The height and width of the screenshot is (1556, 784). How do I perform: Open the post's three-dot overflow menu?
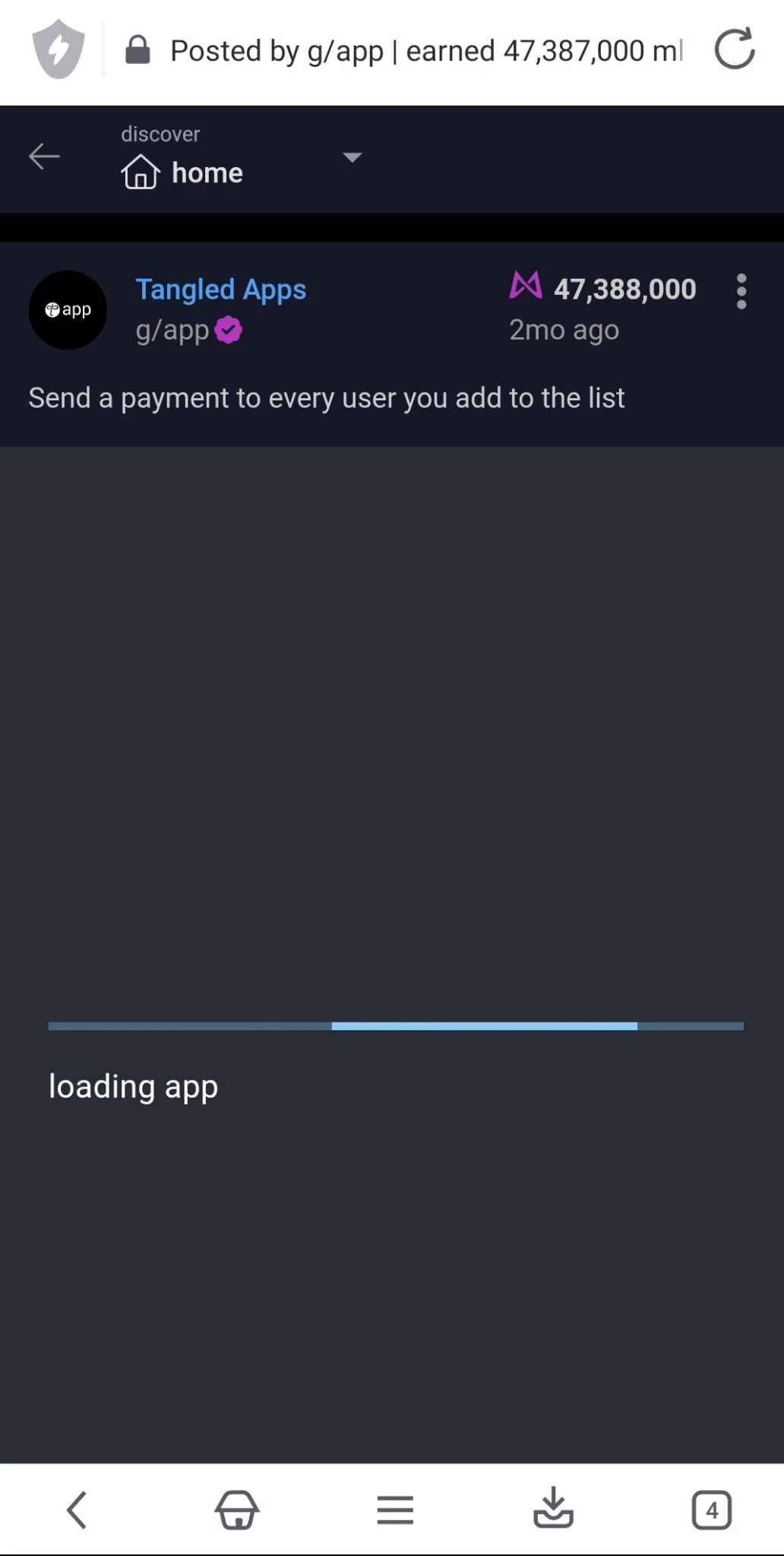[x=741, y=292]
